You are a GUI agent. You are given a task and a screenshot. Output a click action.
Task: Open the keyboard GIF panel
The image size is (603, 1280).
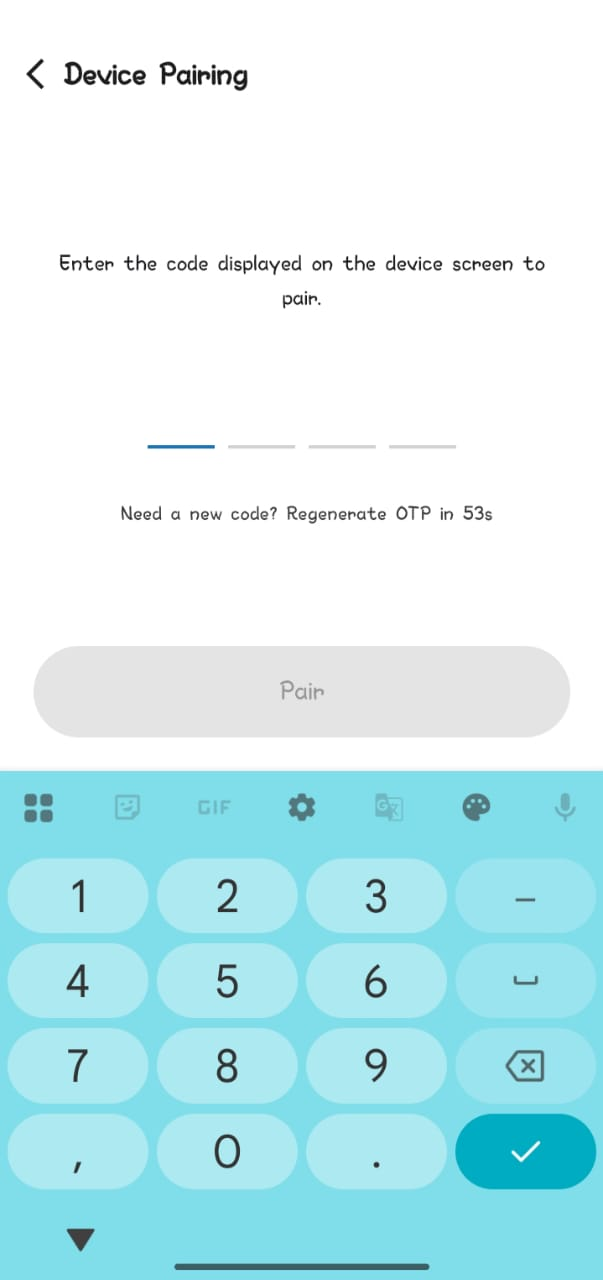coord(213,807)
